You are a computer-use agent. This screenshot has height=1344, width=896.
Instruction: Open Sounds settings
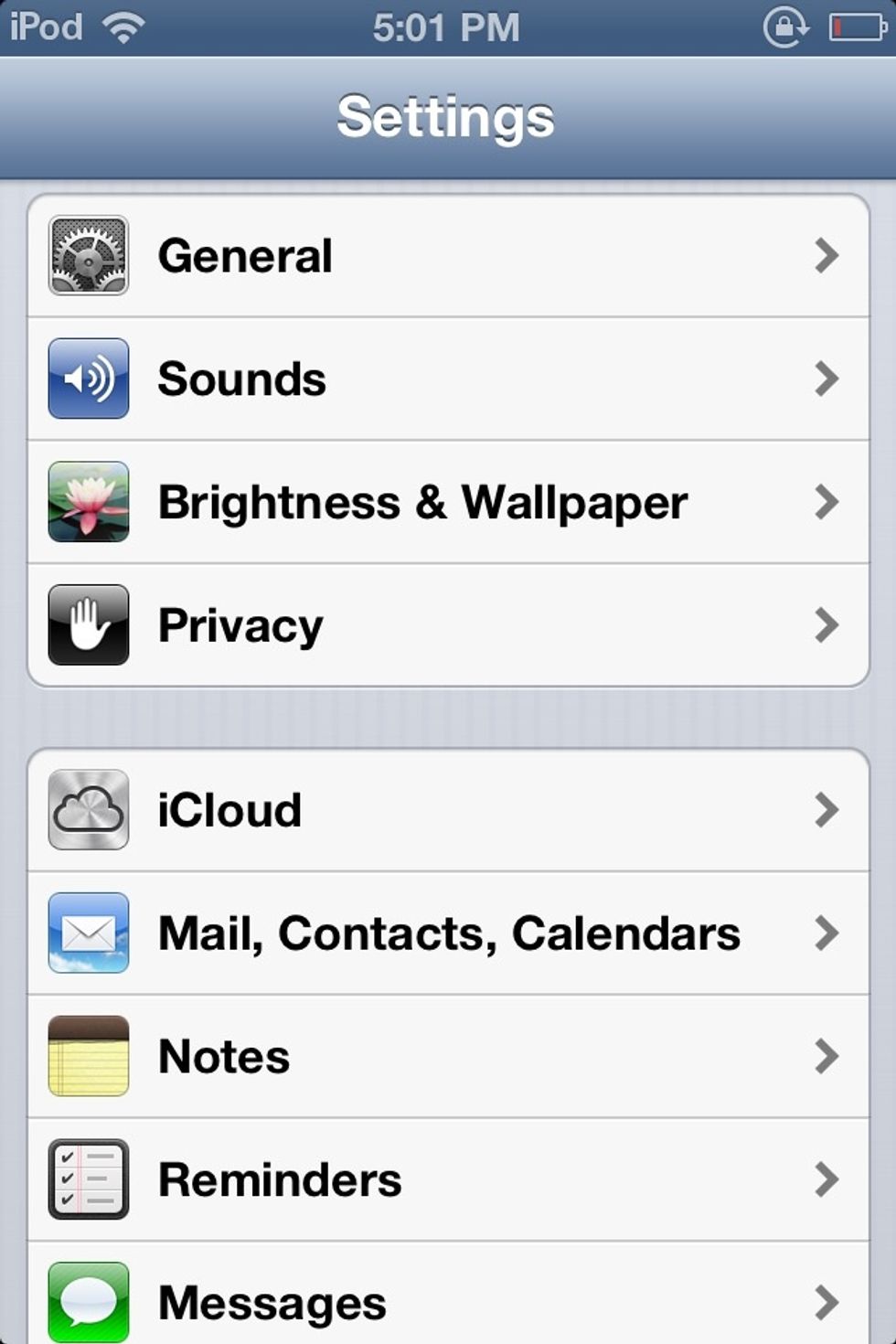point(448,379)
